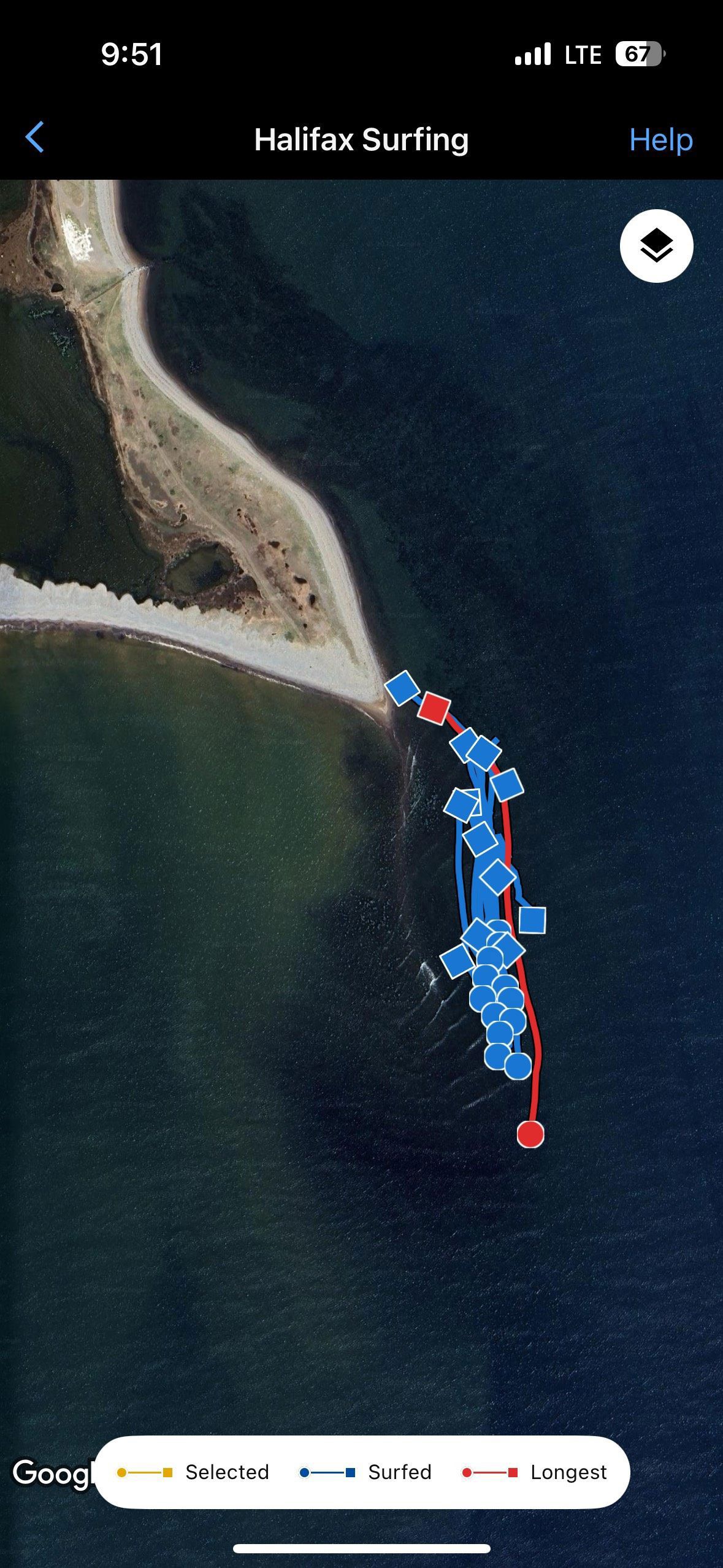Screen dimensions: 723x1568
Task: Select the red square longest wave marker
Action: (434, 708)
